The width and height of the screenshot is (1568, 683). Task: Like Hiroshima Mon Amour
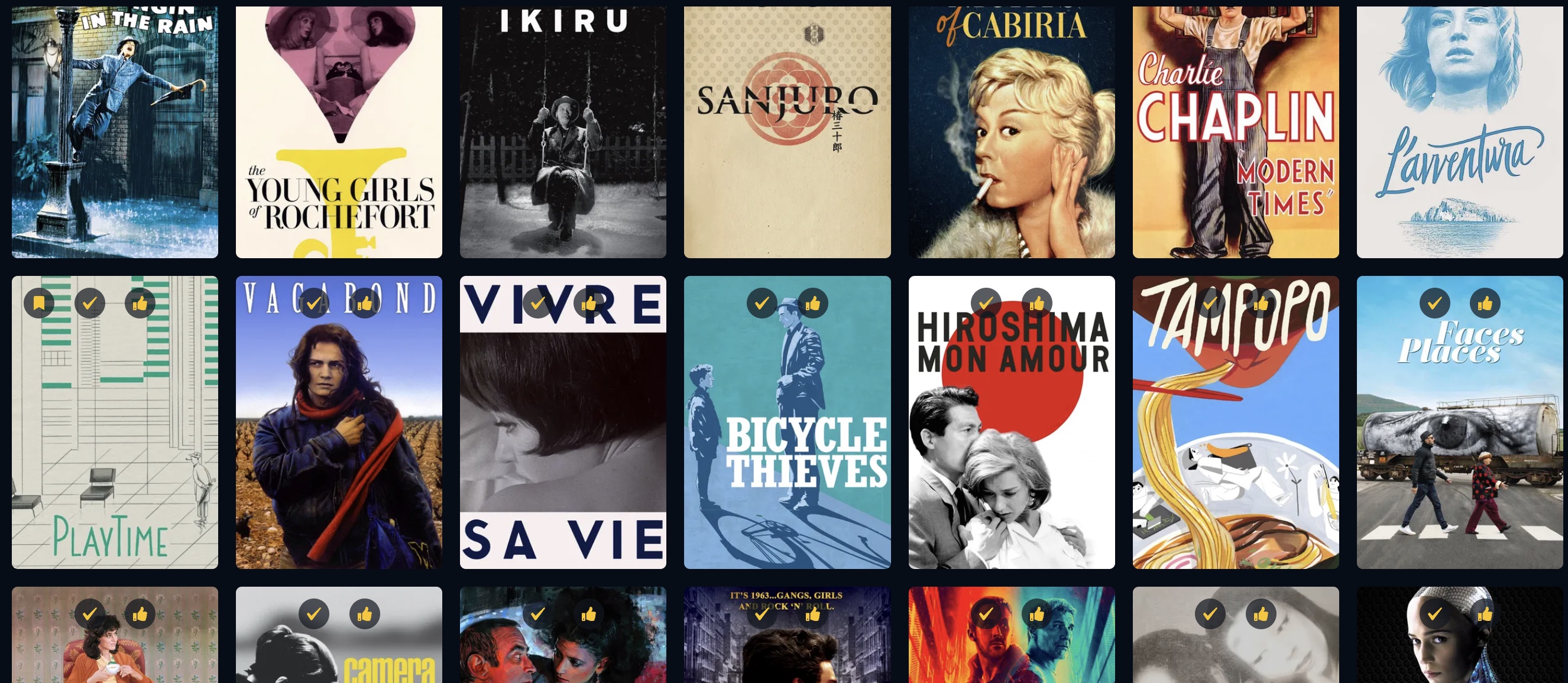coord(1036,303)
